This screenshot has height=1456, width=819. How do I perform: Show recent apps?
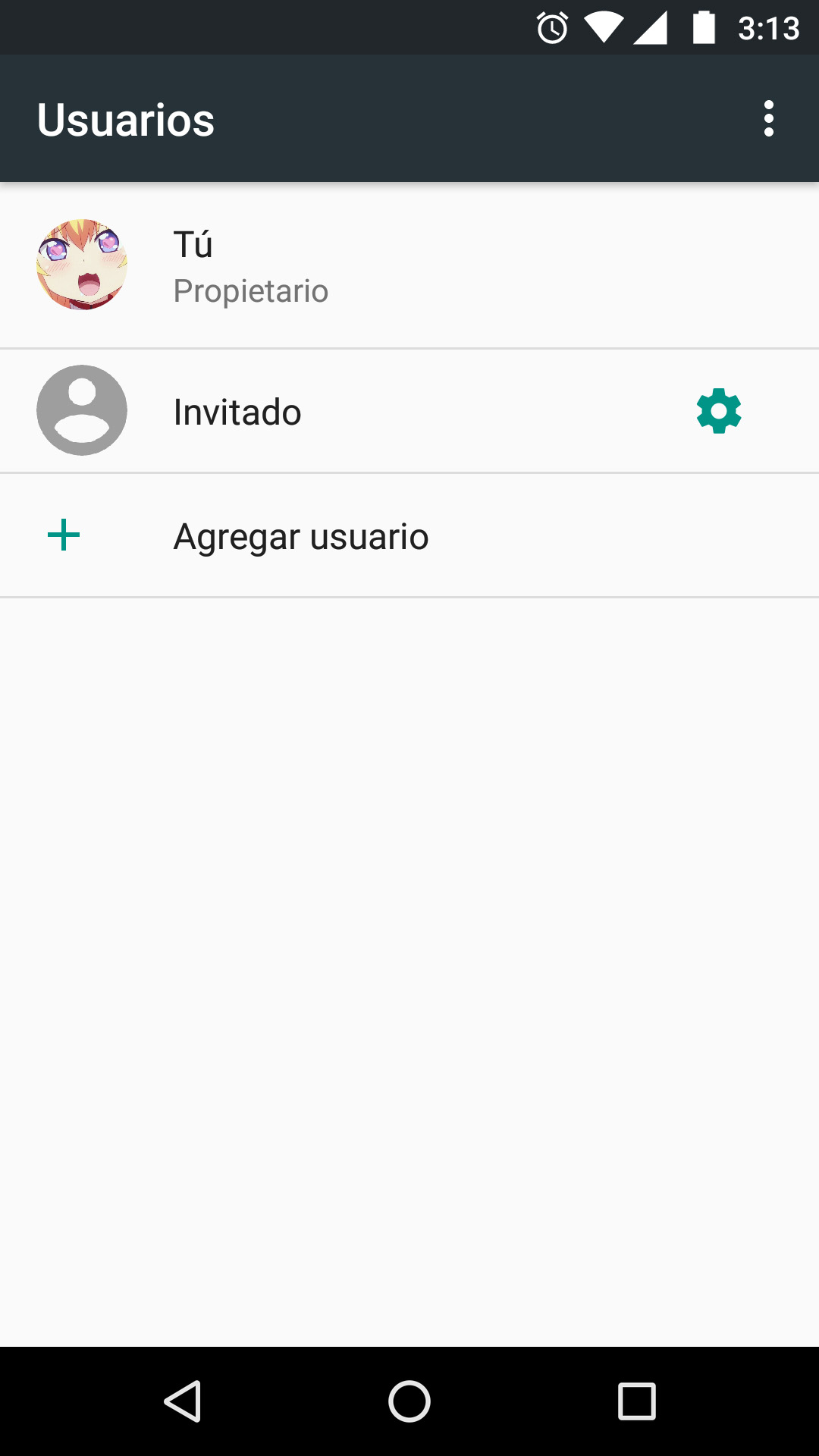tap(636, 1401)
